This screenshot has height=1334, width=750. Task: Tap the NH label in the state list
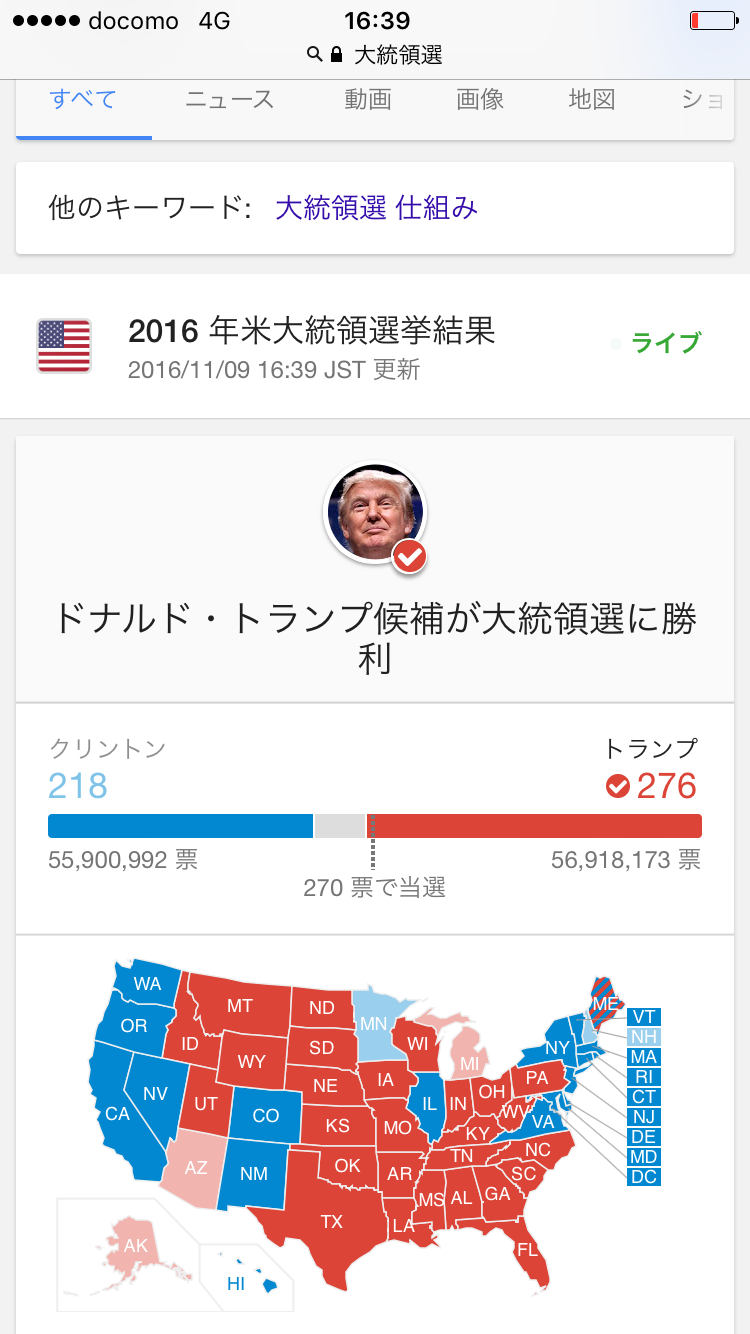pyautogui.click(x=644, y=1037)
